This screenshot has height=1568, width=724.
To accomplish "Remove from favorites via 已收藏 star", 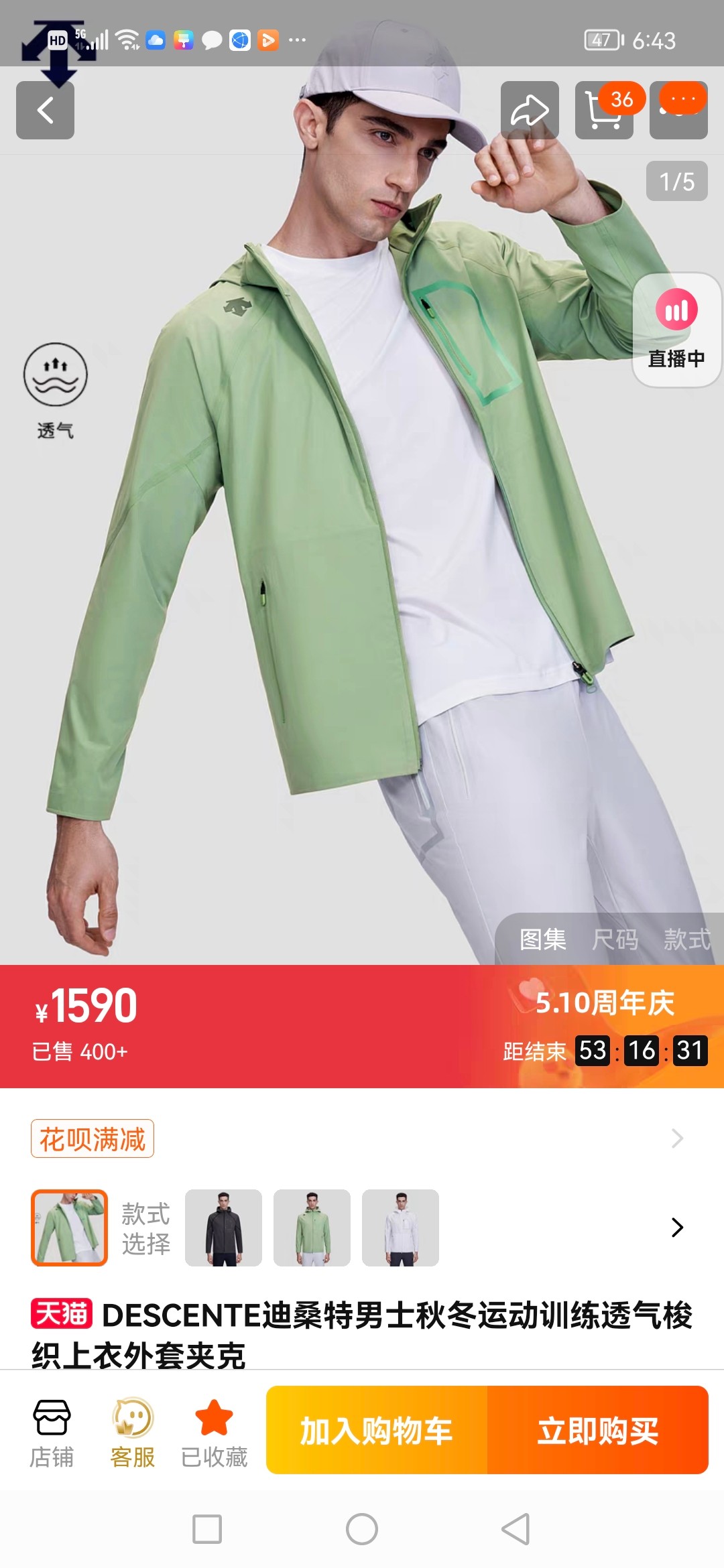I will pyautogui.click(x=214, y=1433).
